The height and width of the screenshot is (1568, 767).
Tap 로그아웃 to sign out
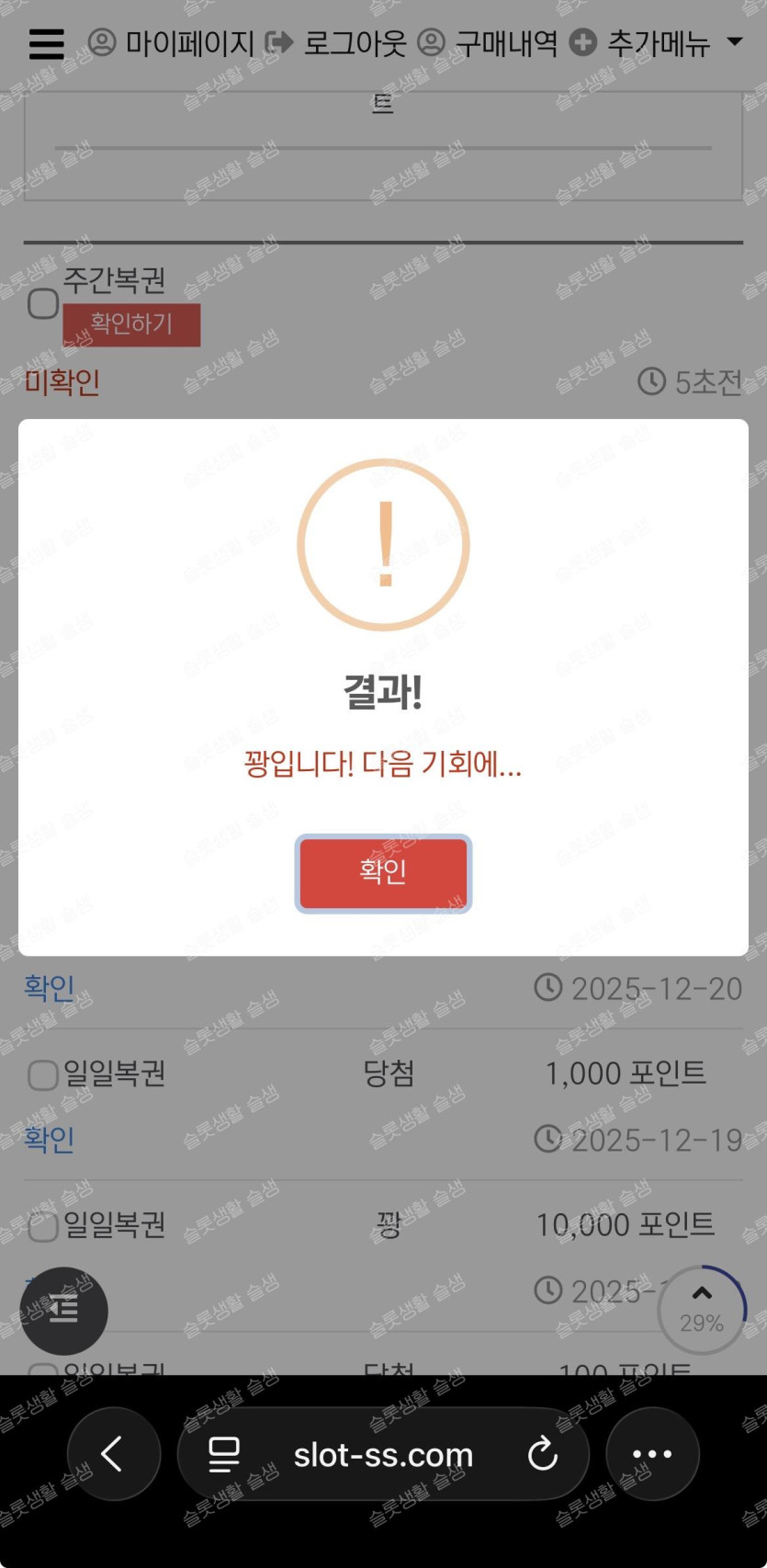pos(337,43)
